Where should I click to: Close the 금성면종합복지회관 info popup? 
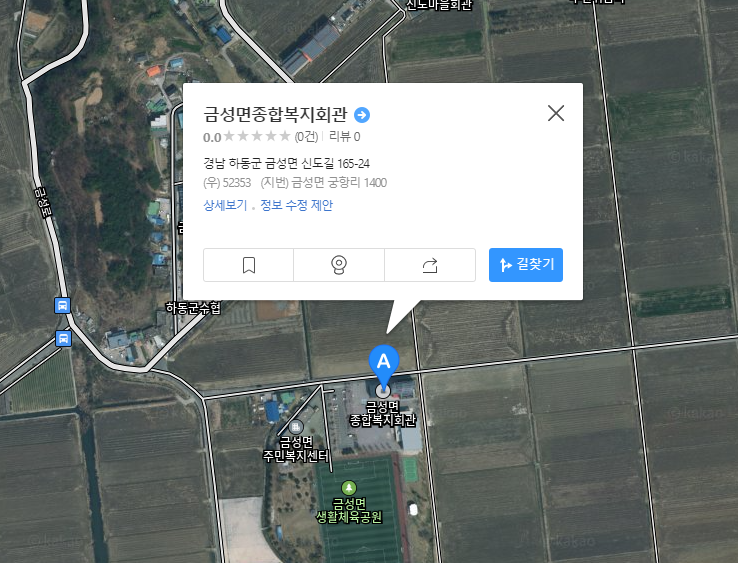(556, 113)
